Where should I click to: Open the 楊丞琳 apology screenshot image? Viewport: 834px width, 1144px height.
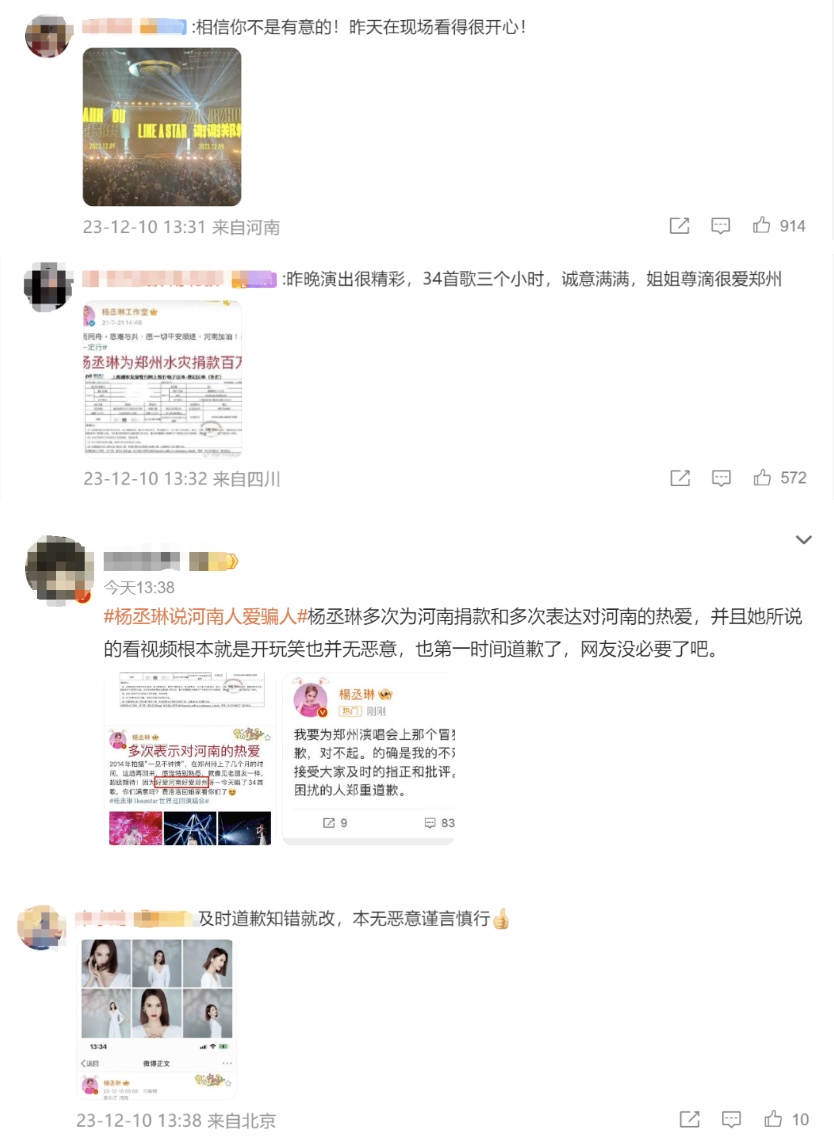(369, 759)
